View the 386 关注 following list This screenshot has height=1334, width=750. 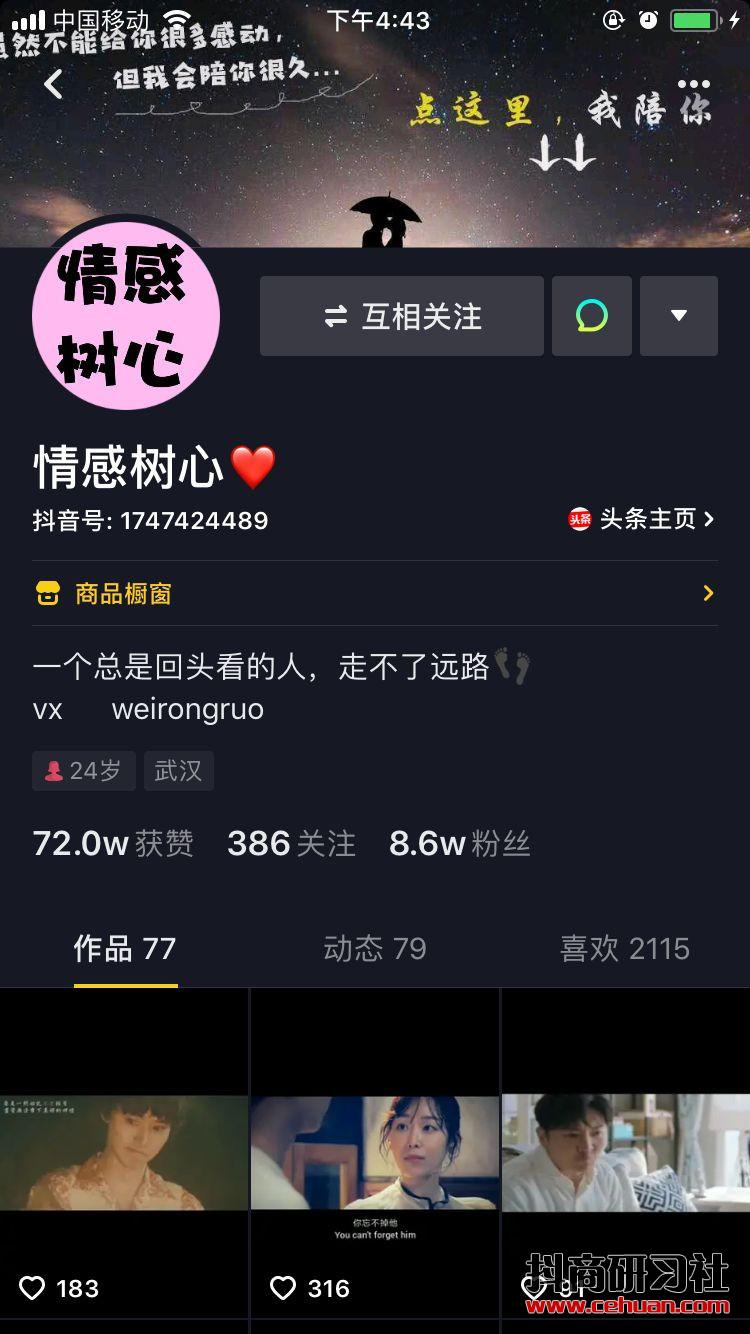291,844
